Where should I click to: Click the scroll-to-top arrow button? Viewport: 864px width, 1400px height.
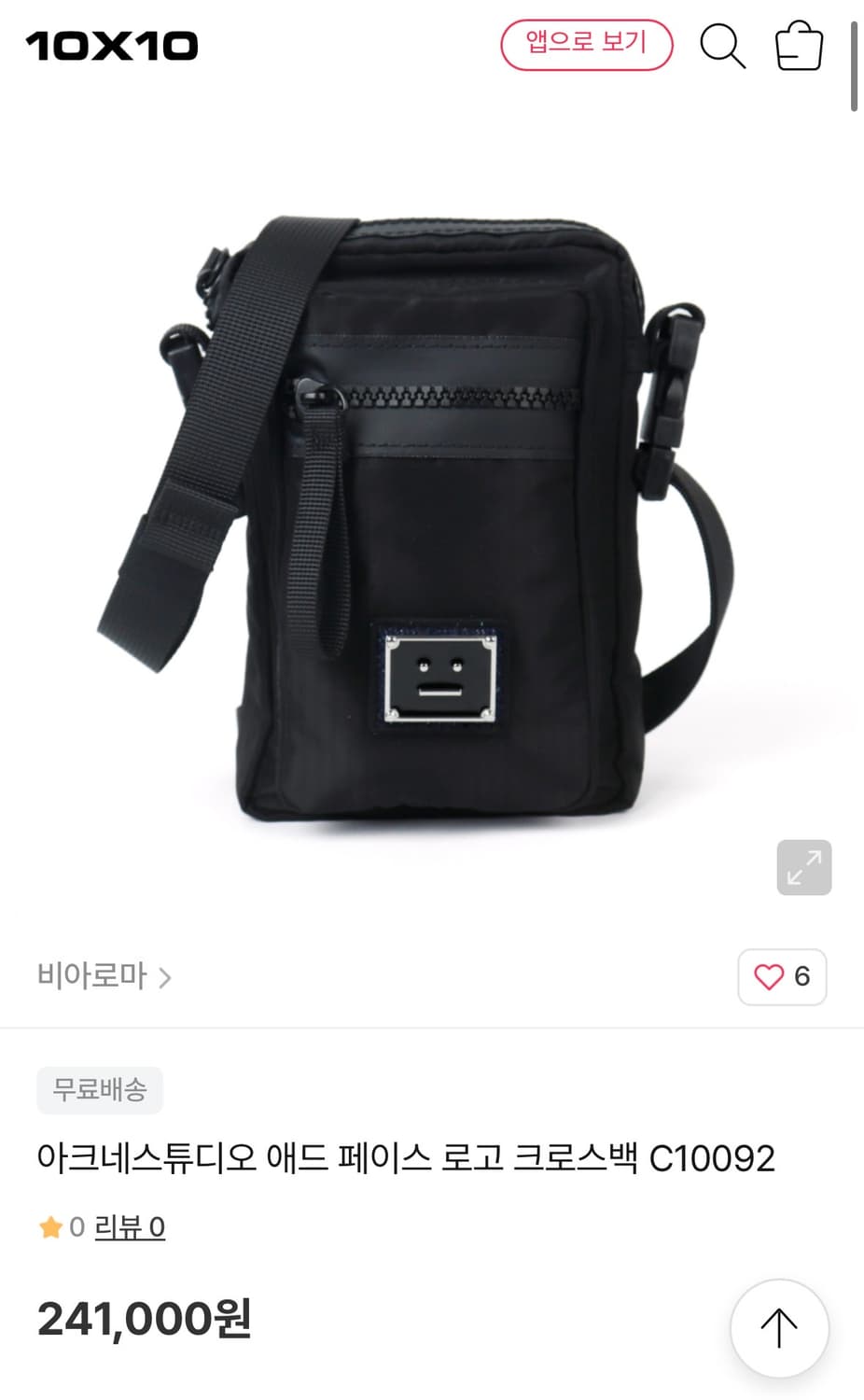780,1329
